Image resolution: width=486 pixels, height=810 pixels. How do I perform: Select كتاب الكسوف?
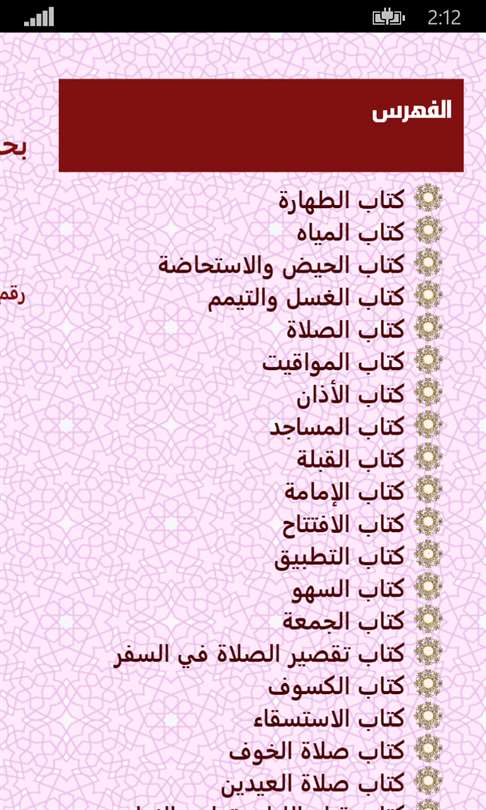point(336,687)
